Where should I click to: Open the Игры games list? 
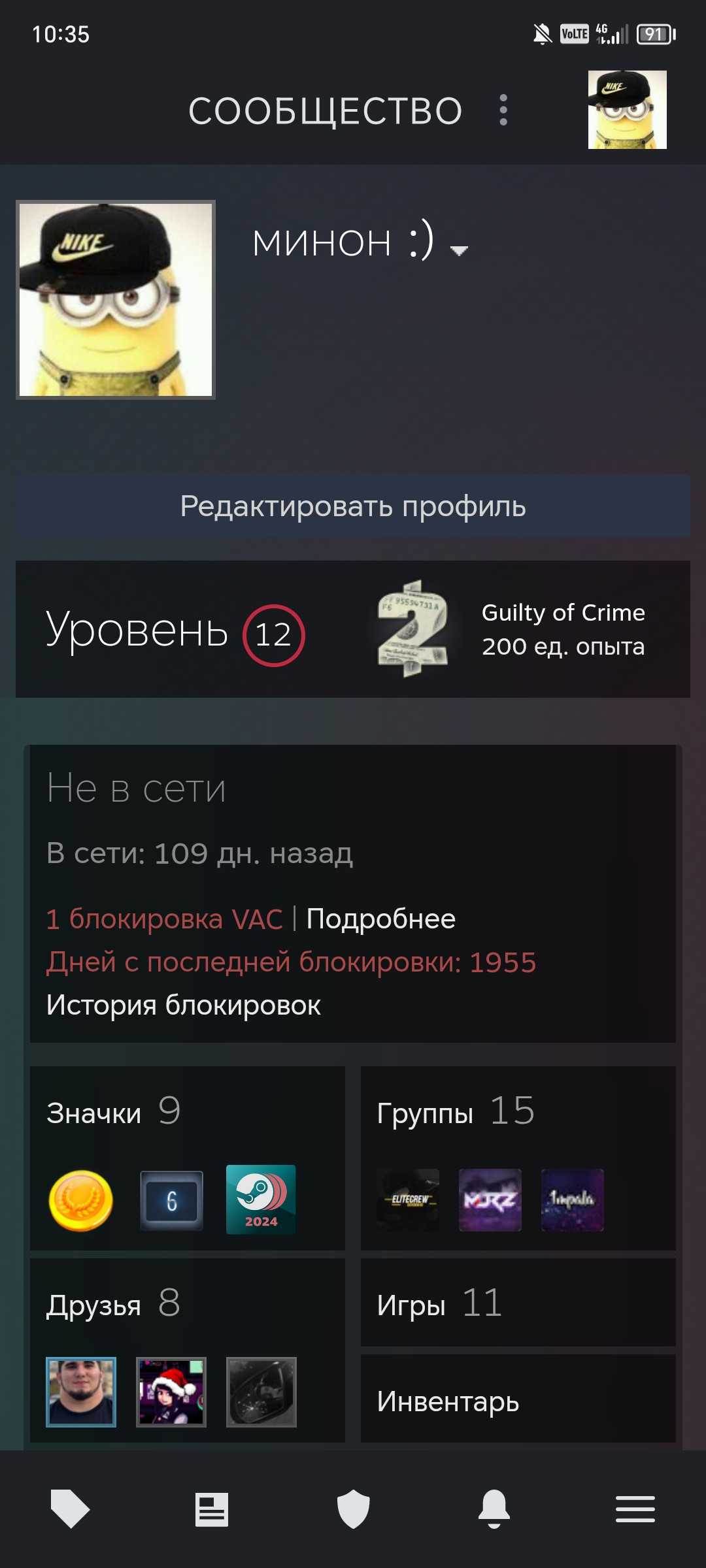(518, 1303)
